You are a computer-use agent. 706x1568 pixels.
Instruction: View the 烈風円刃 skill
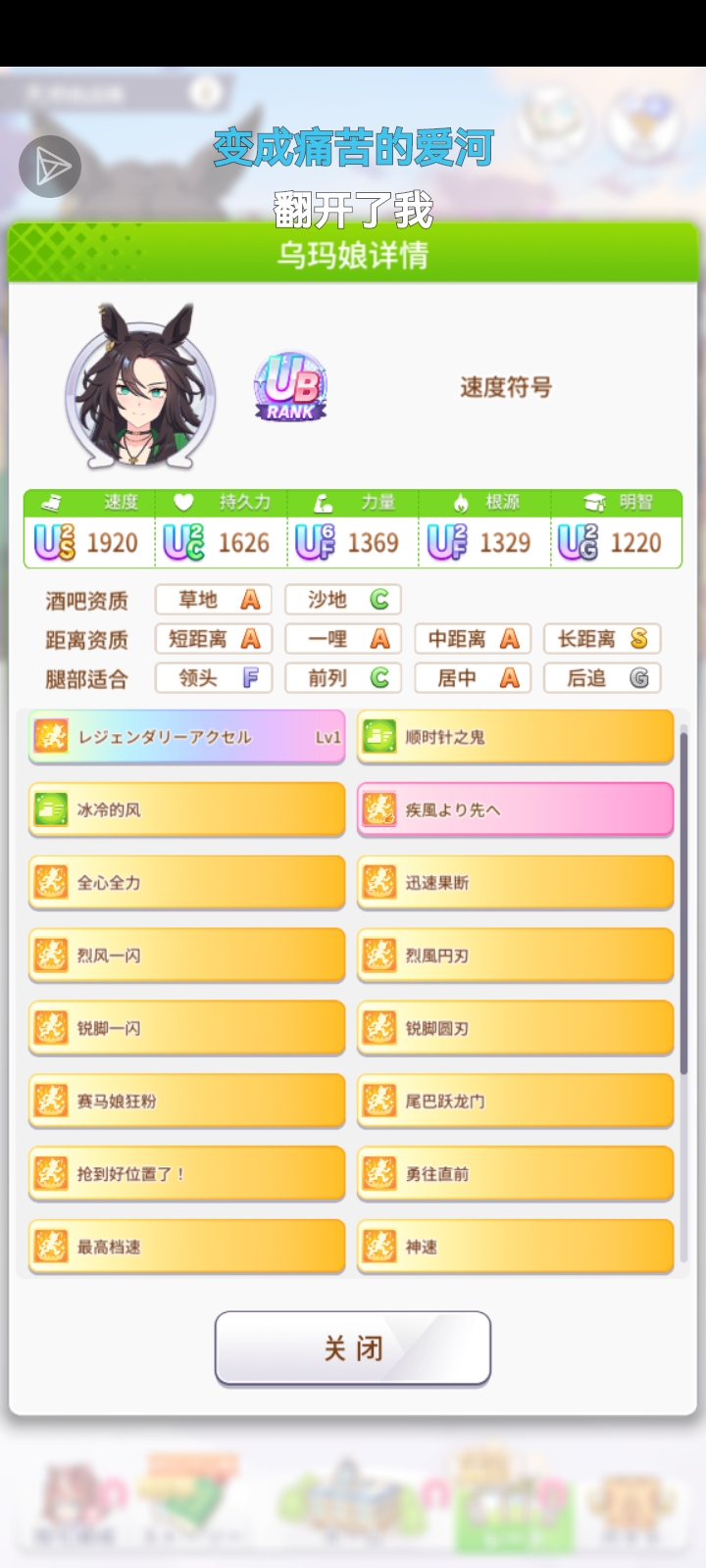click(516, 955)
